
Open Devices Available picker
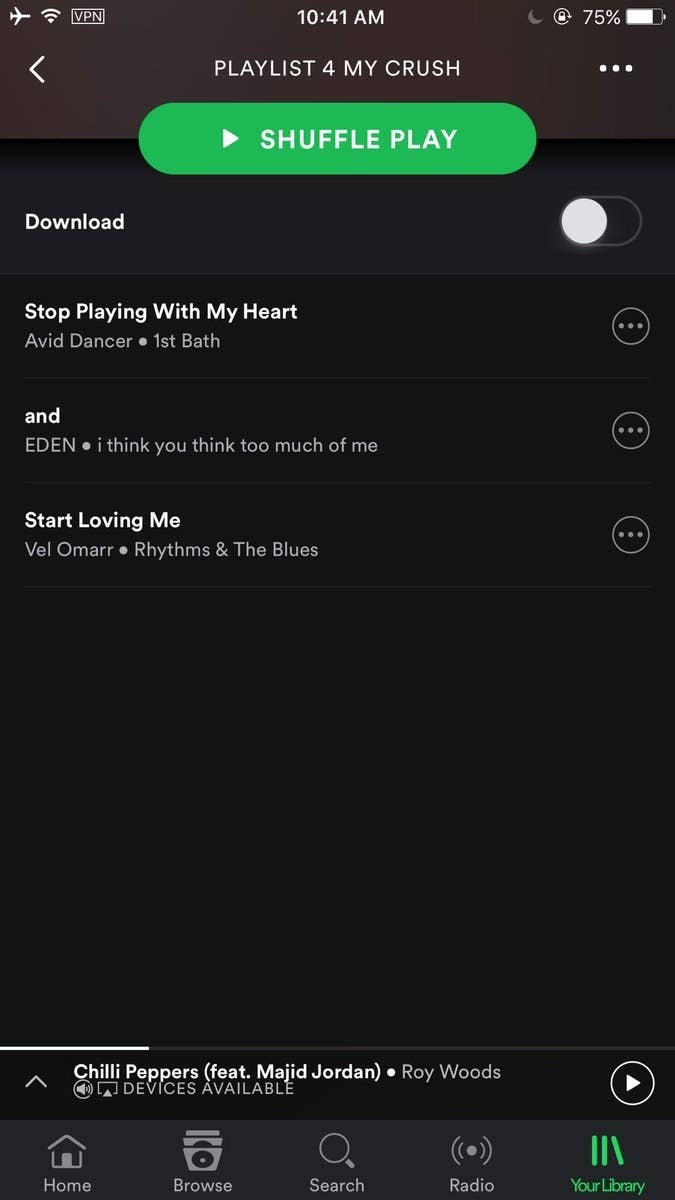tap(184, 1089)
